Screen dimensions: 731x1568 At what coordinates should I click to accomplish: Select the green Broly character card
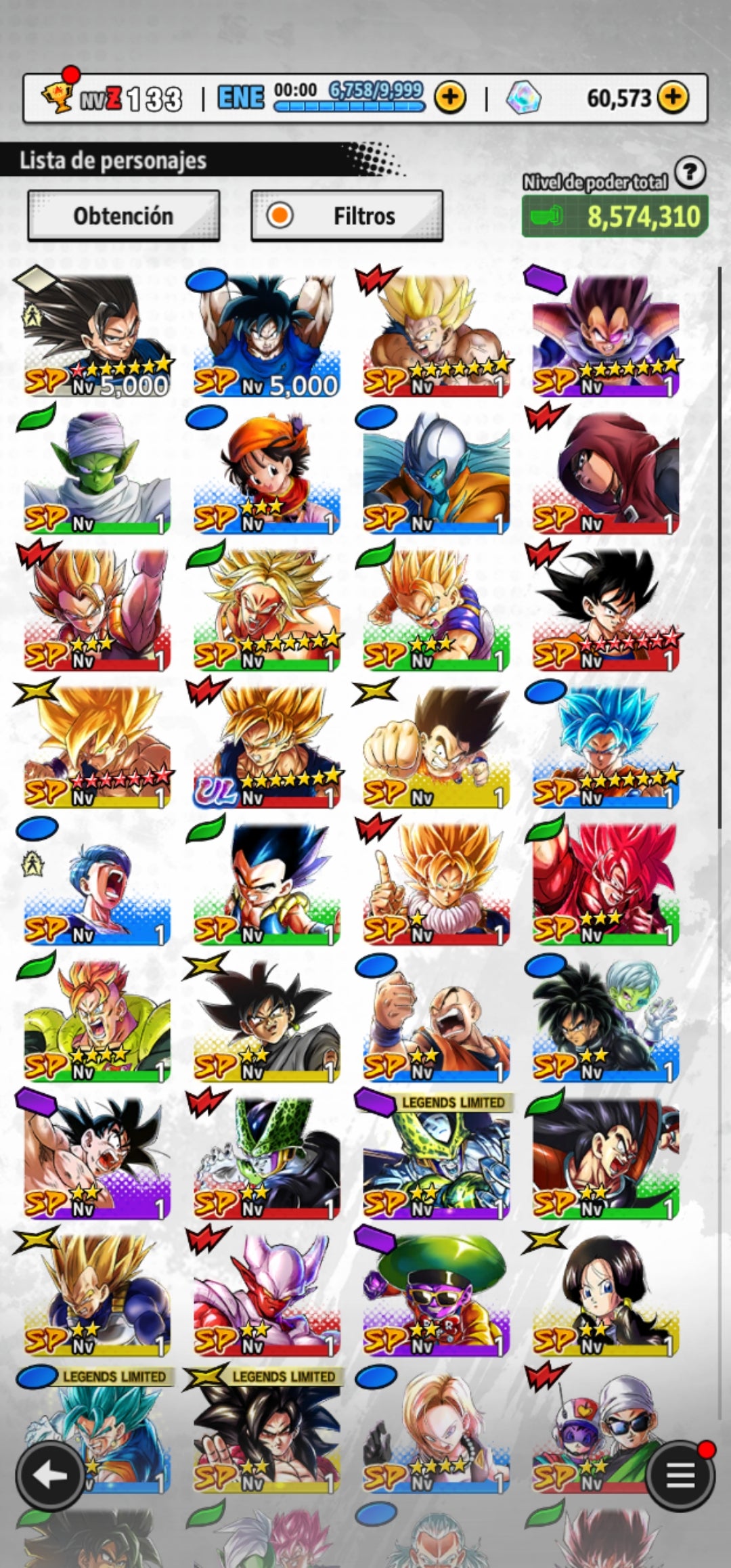tap(266, 609)
